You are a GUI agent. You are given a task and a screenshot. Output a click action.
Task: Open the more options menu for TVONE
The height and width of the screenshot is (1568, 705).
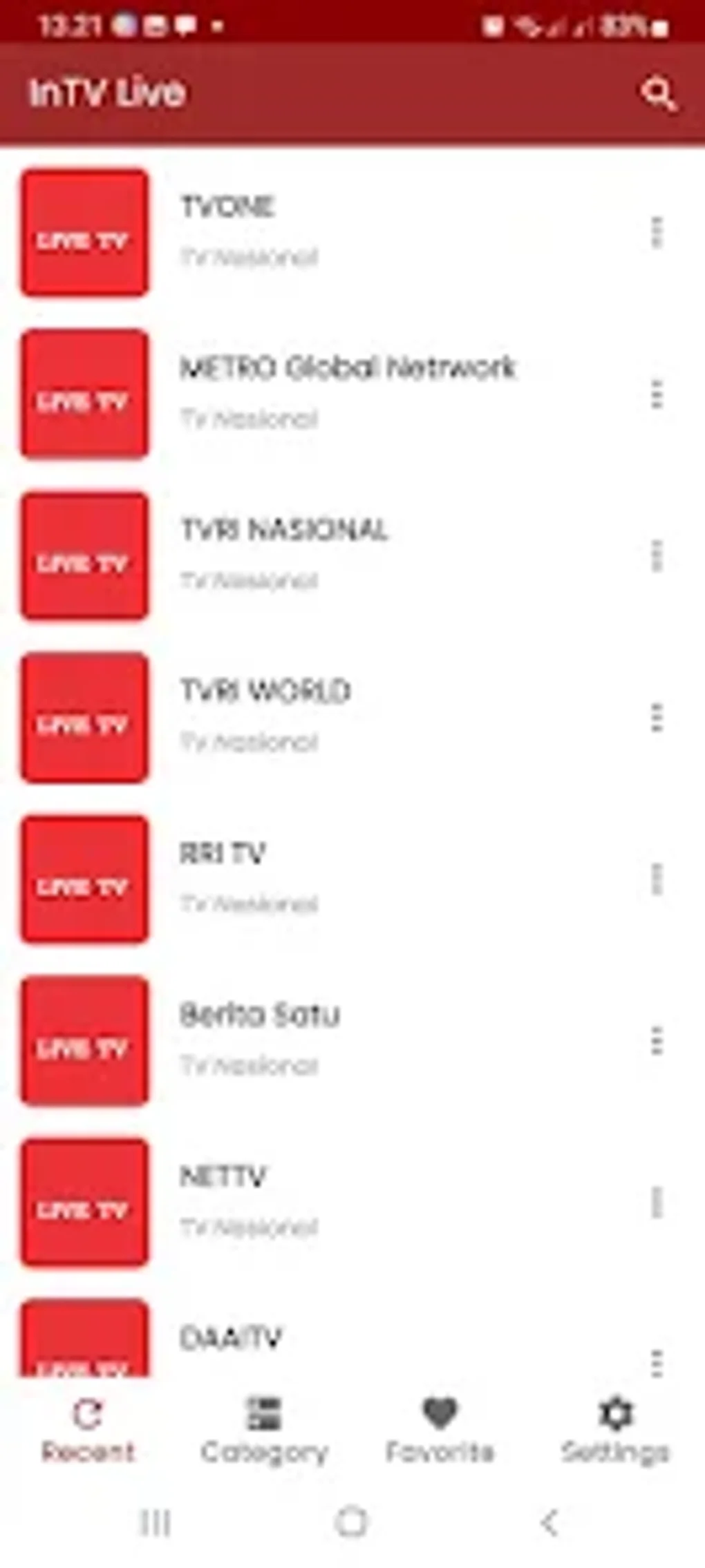tap(657, 233)
